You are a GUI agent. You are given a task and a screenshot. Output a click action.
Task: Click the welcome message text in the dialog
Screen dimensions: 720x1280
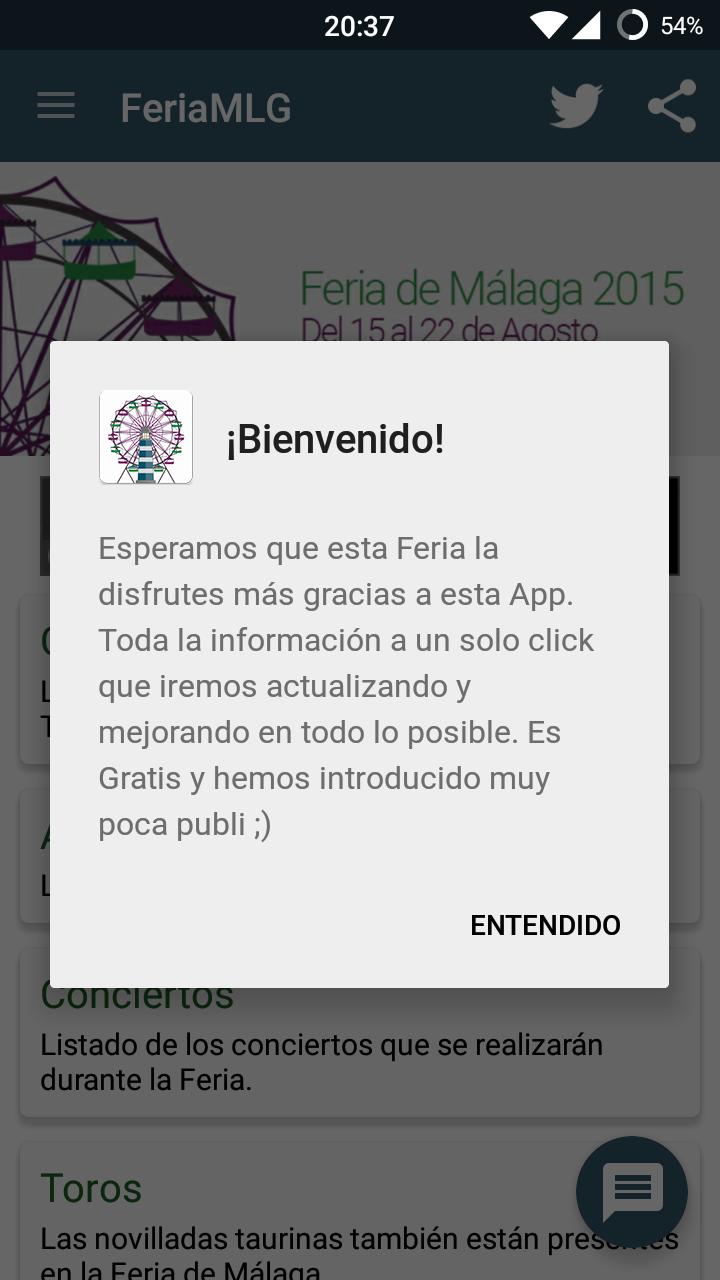pyautogui.click(x=345, y=686)
